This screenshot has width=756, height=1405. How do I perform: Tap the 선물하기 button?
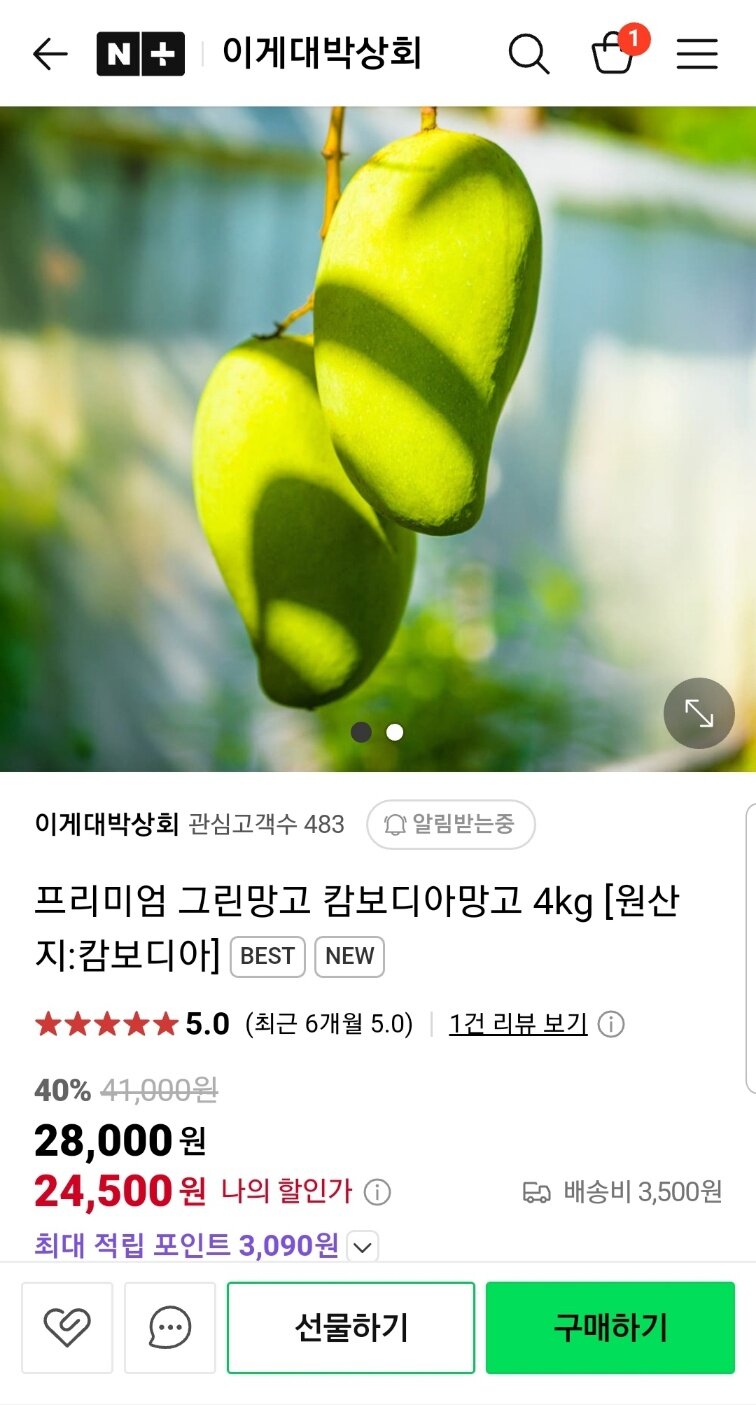[x=351, y=1328]
